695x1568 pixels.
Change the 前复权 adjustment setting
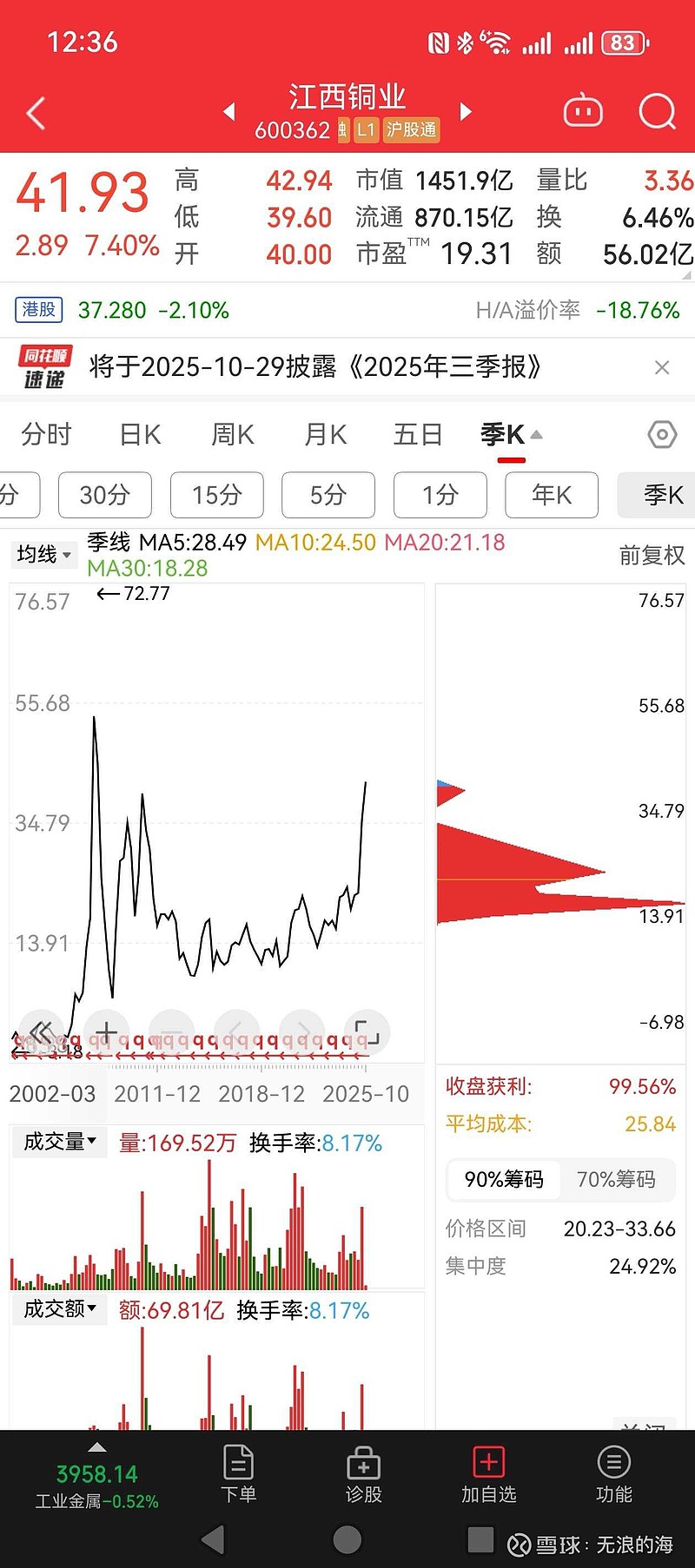tap(652, 556)
